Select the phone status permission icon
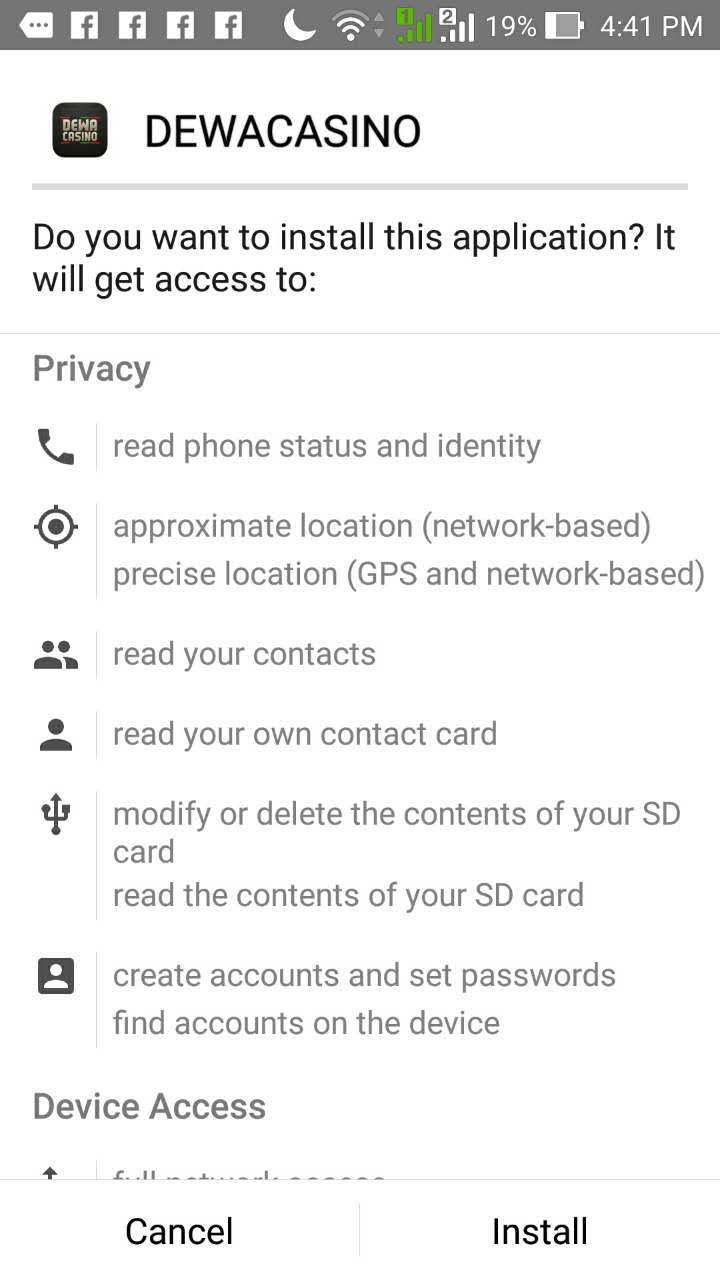This screenshot has width=720, height=1280. (x=56, y=445)
